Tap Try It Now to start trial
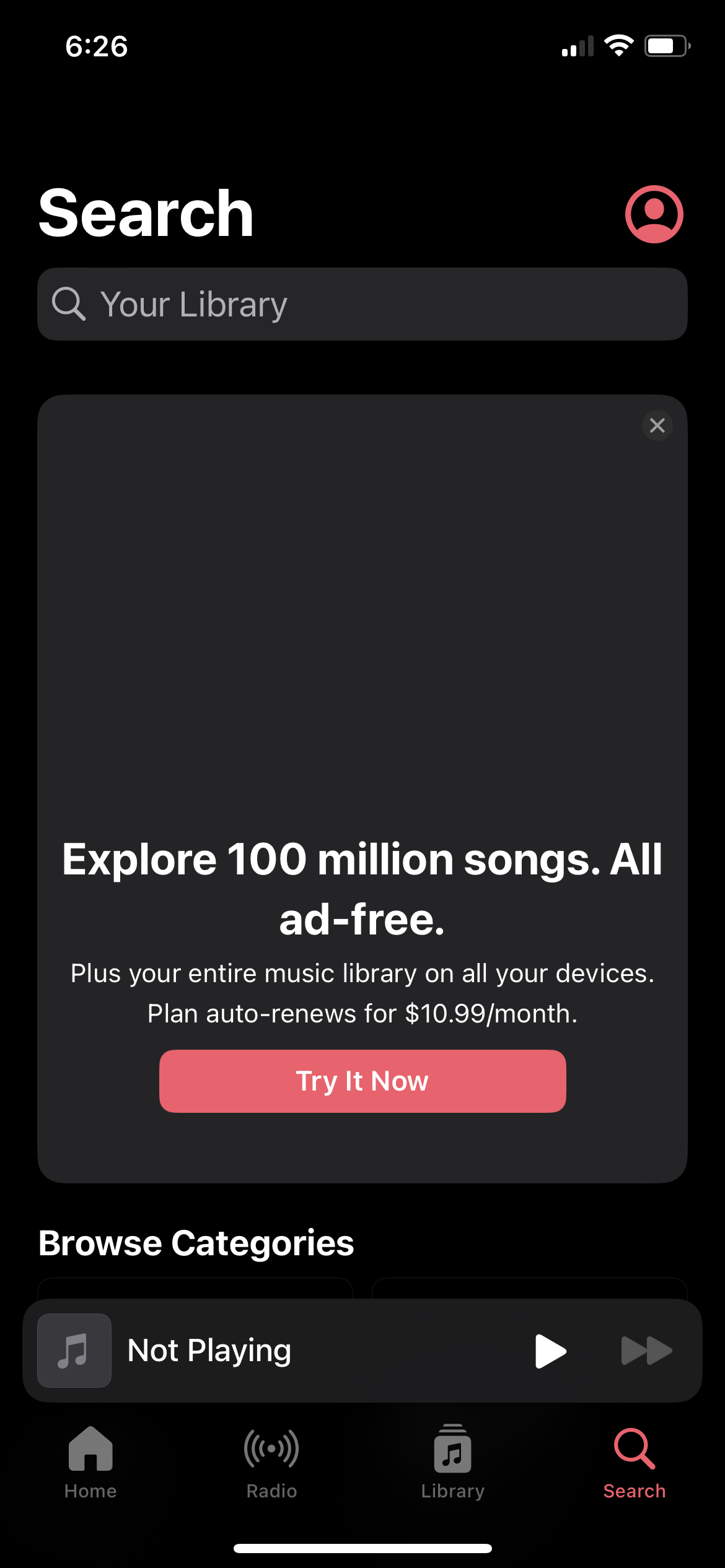This screenshot has height=1568, width=725. (x=362, y=1080)
